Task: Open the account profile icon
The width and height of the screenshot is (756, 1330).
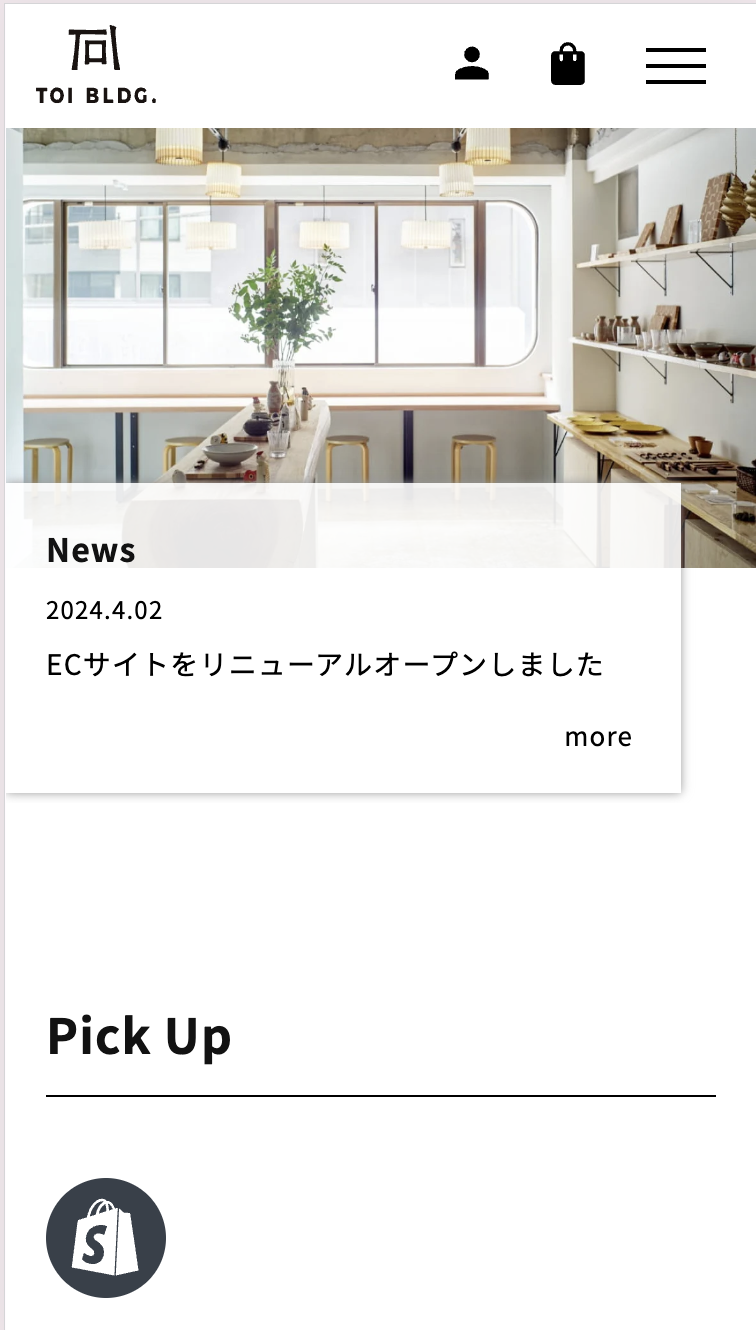Action: tap(471, 64)
